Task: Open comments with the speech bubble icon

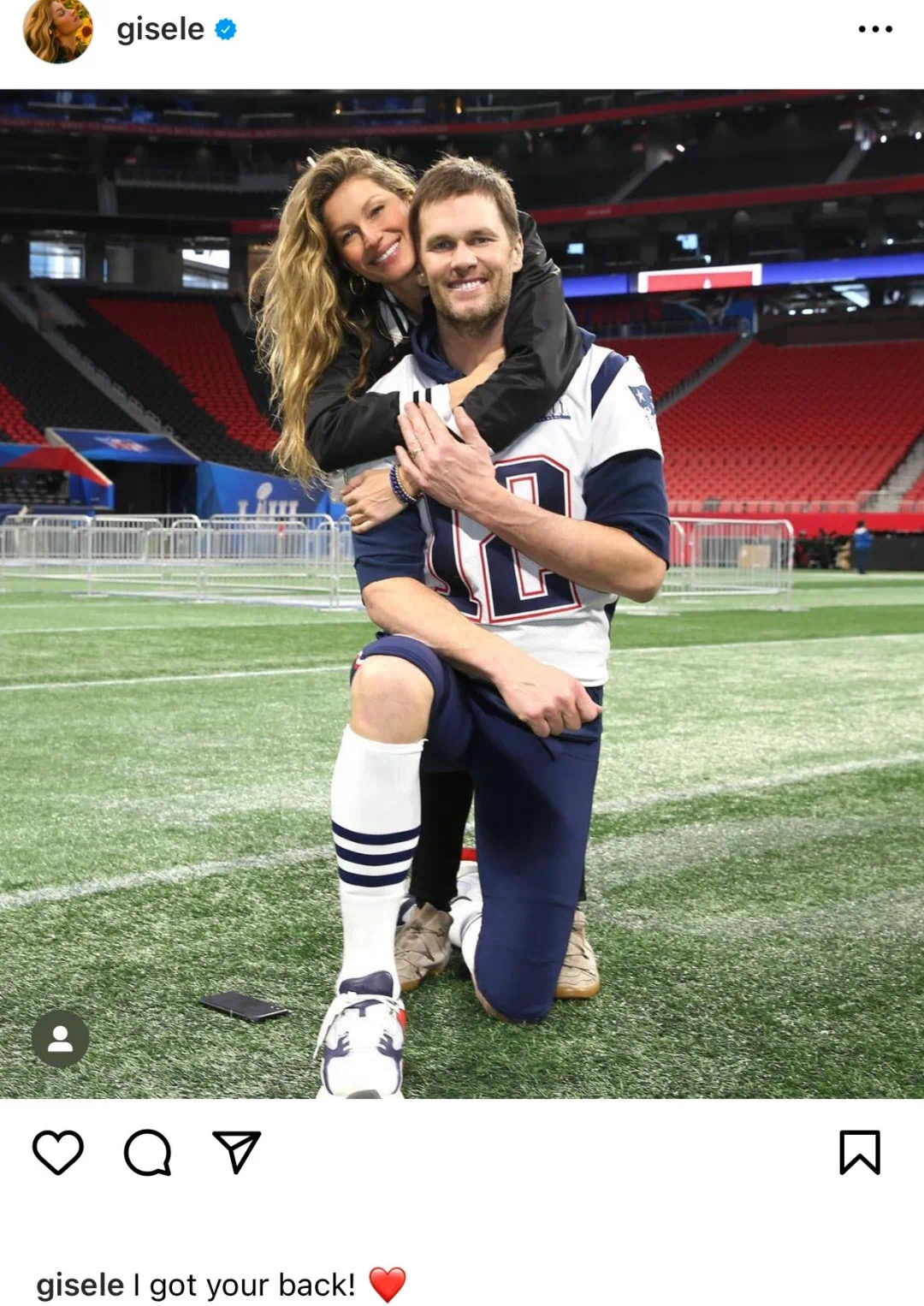Action: tap(147, 1152)
